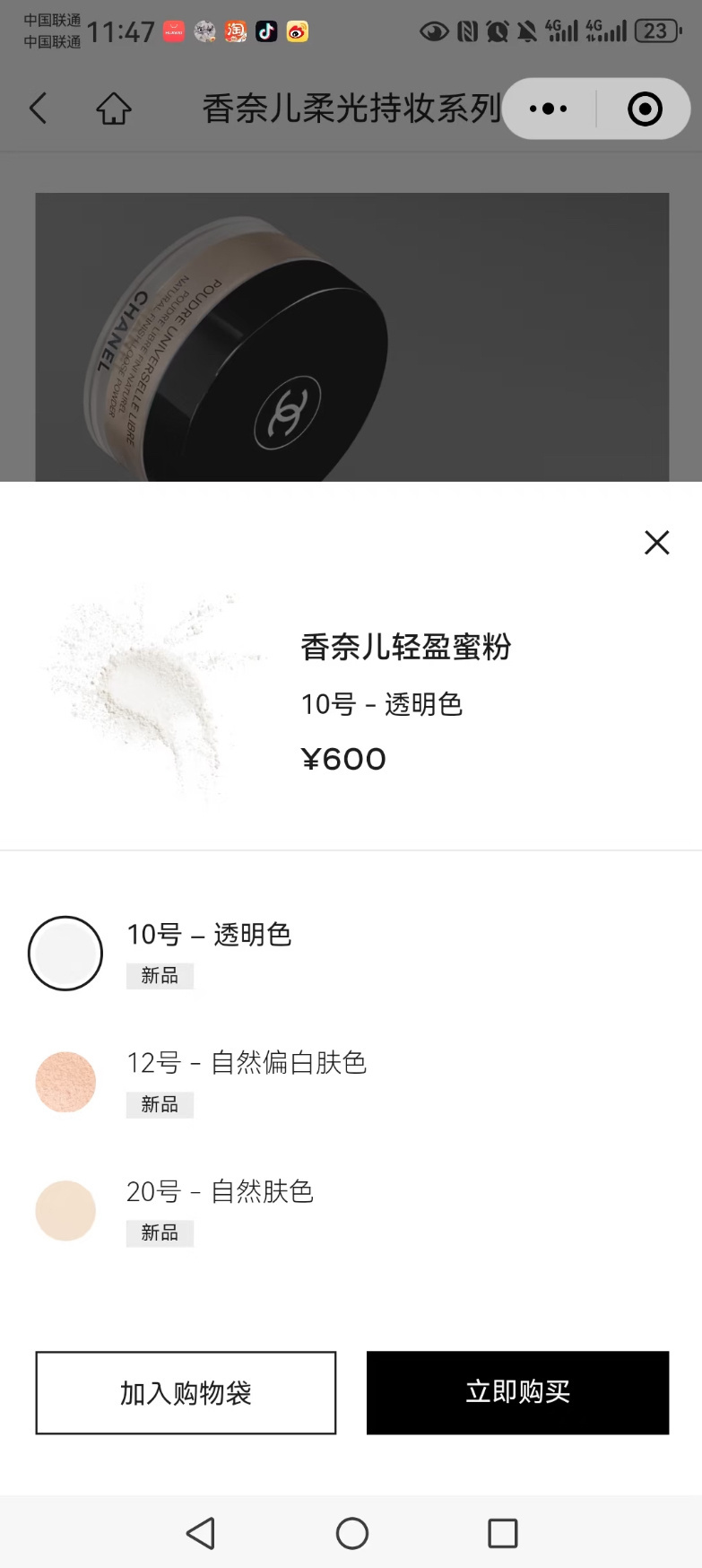The height and width of the screenshot is (1568, 702).
Task: Tap the system back button
Action: 201,1533
